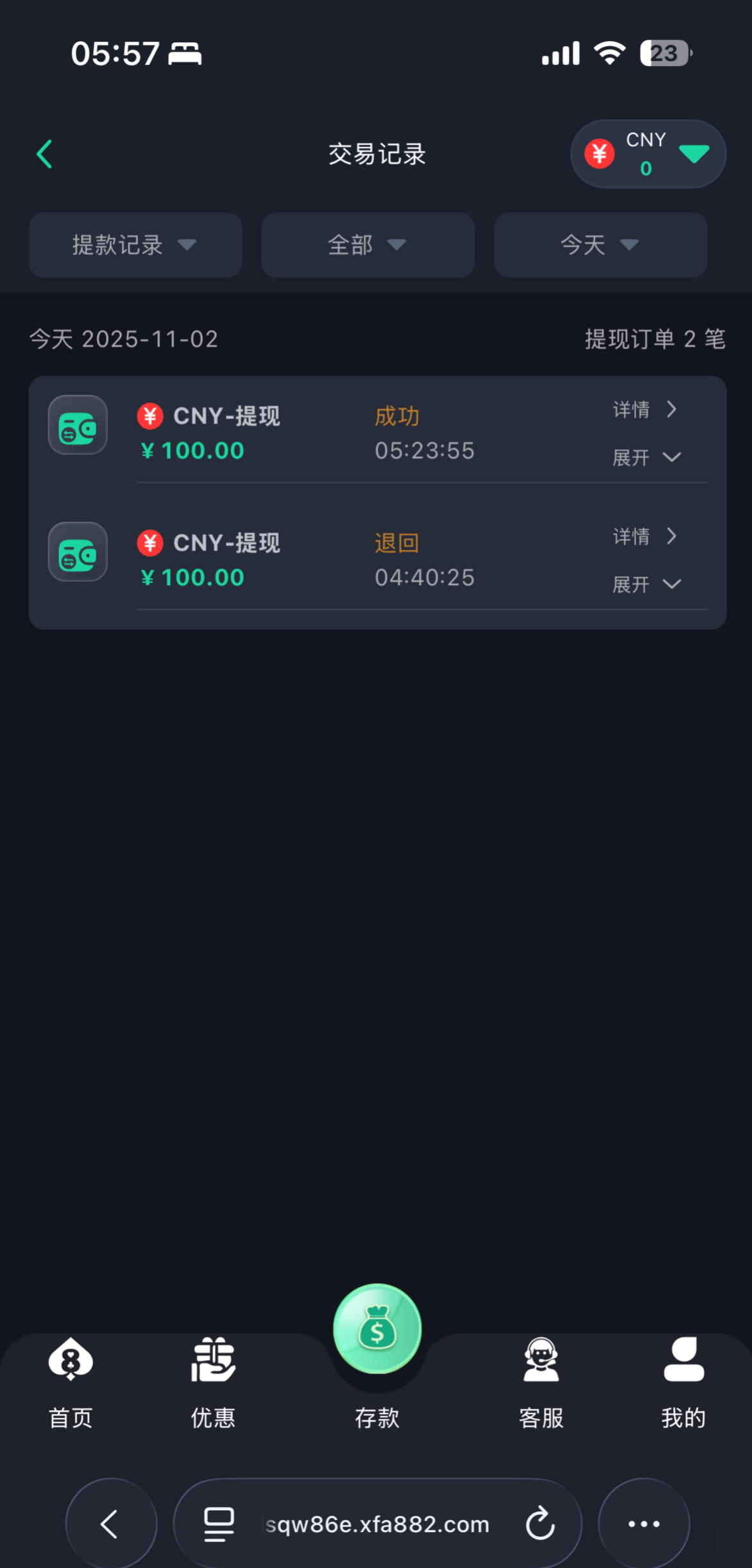This screenshot has width=752, height=1568.
Task: Expand 展开 on the 退回 withdrawal
Action: pos(645,584)
